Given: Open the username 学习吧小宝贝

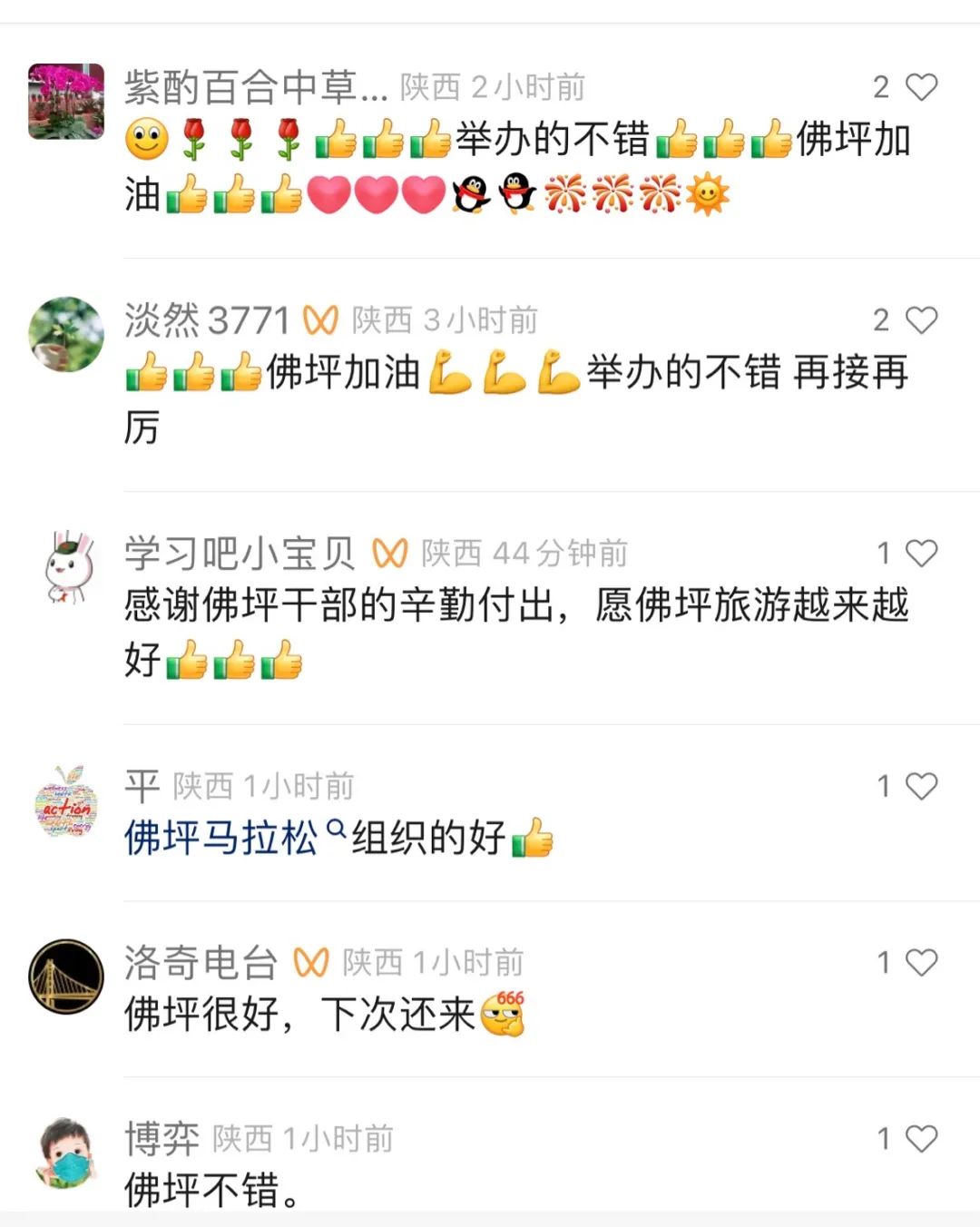Looking at the screenshot, I should [240, 554].
